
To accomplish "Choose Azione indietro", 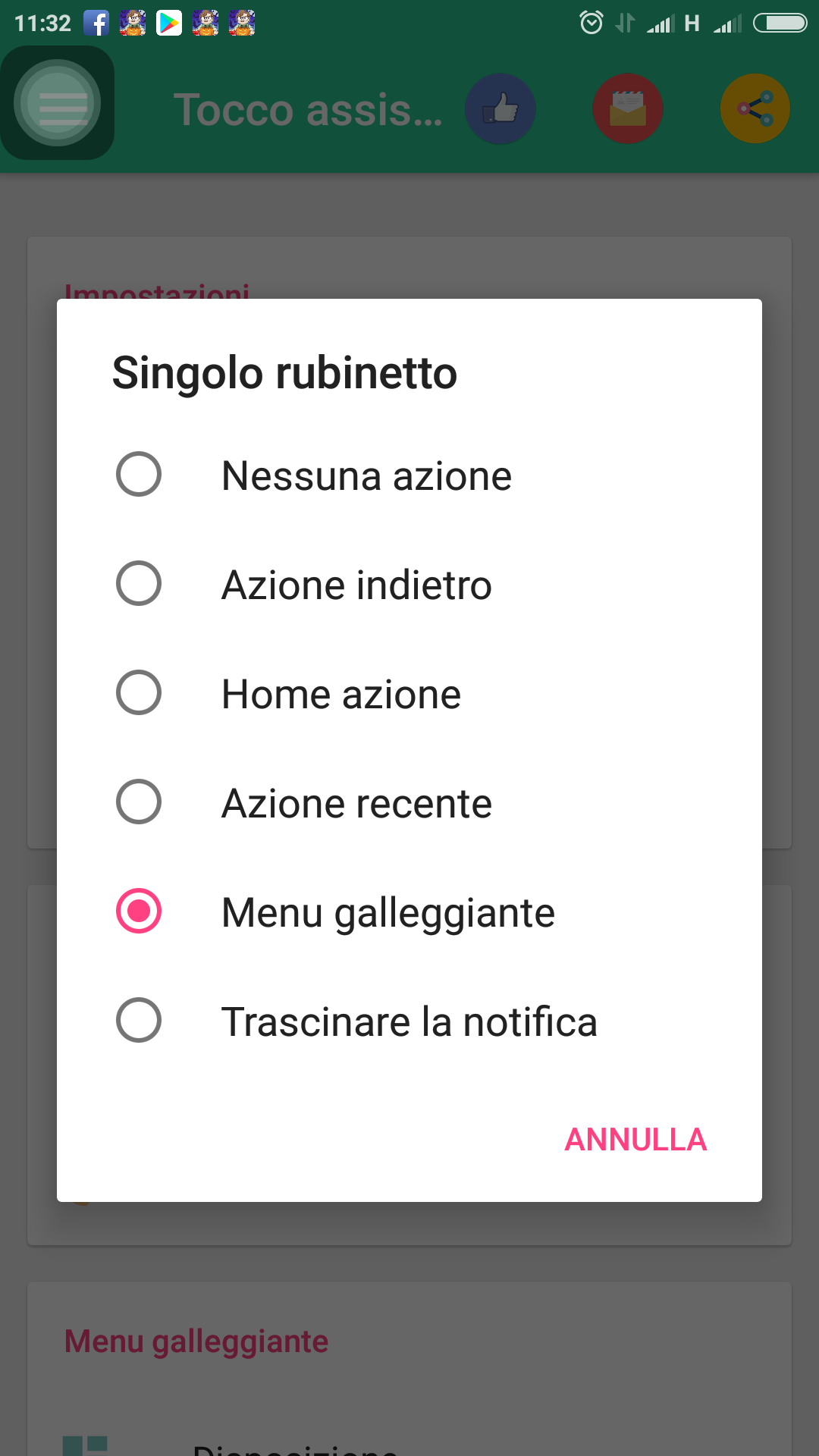I will (x=409, y=584).
